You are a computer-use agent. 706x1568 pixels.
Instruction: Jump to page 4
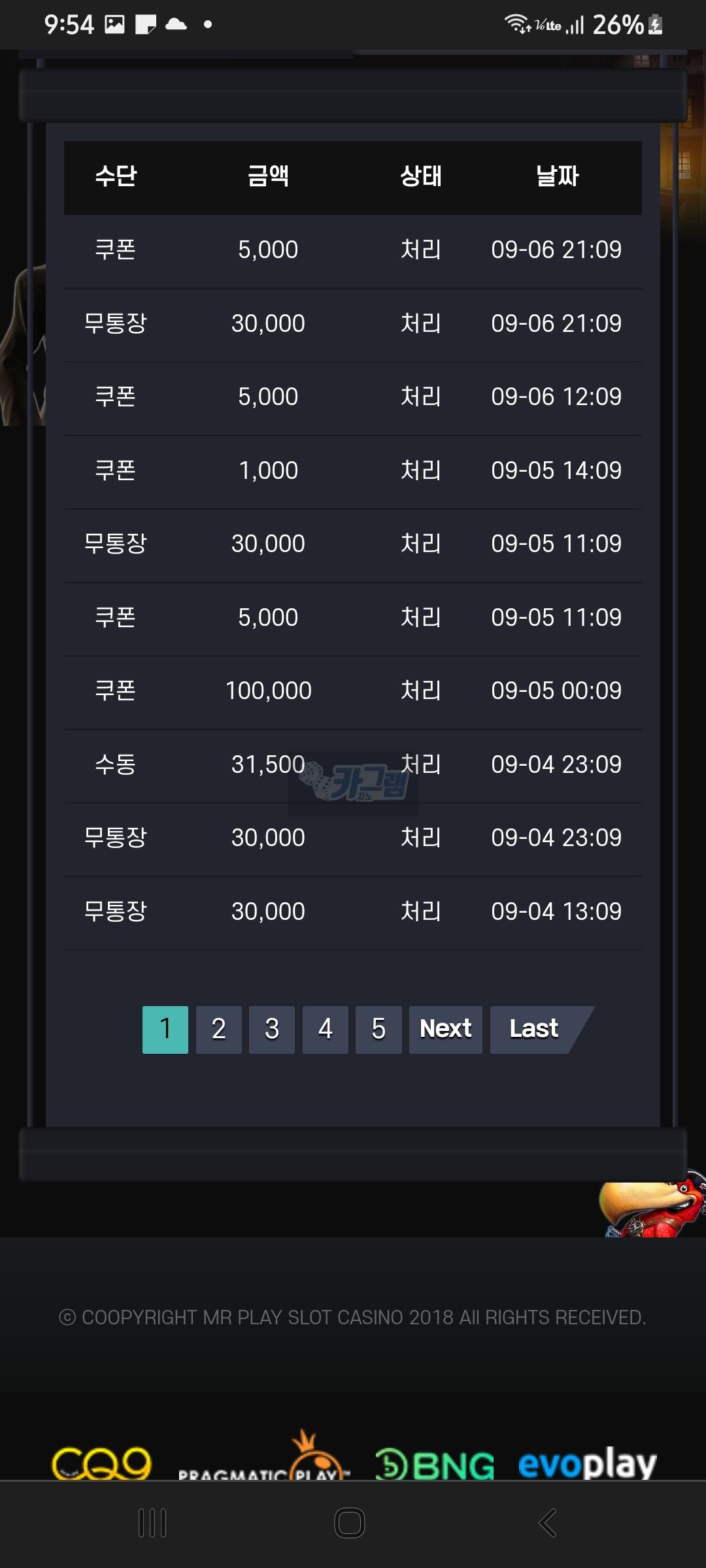pyautogui.click(x=325, y=1030)
